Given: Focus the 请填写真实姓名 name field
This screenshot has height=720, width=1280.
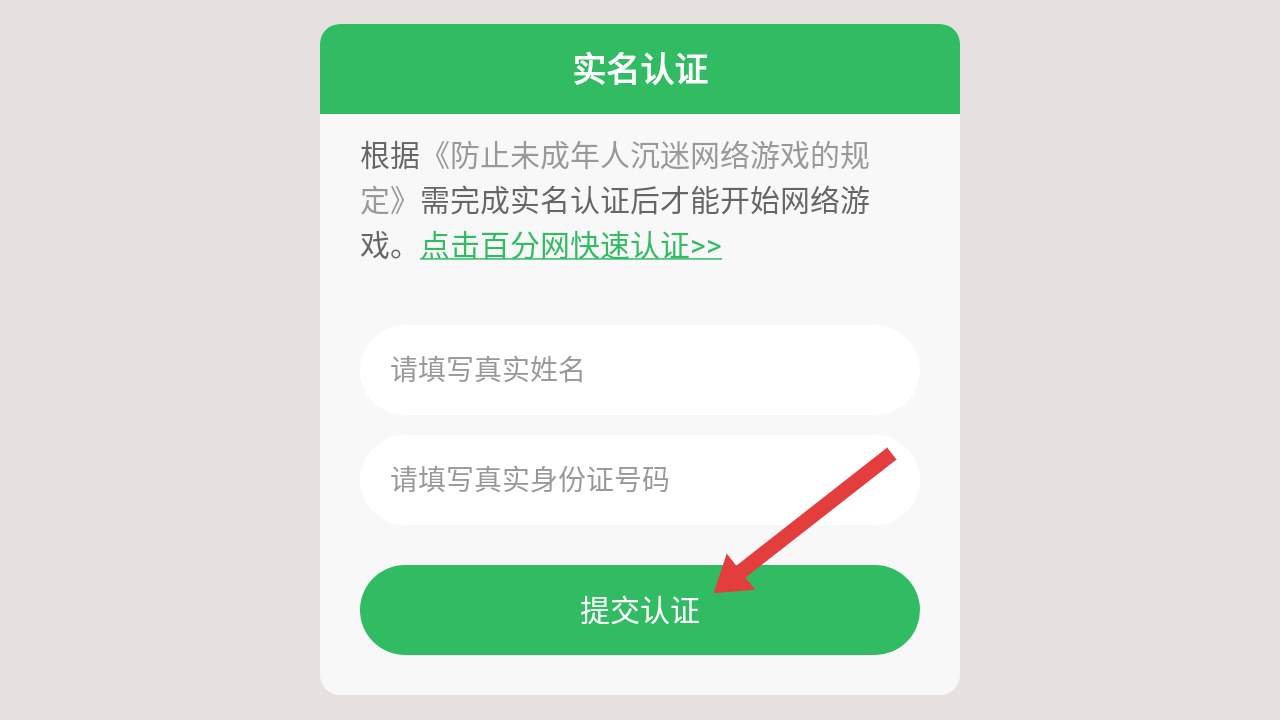Looking at the screenshot, I should pos(640,370).
